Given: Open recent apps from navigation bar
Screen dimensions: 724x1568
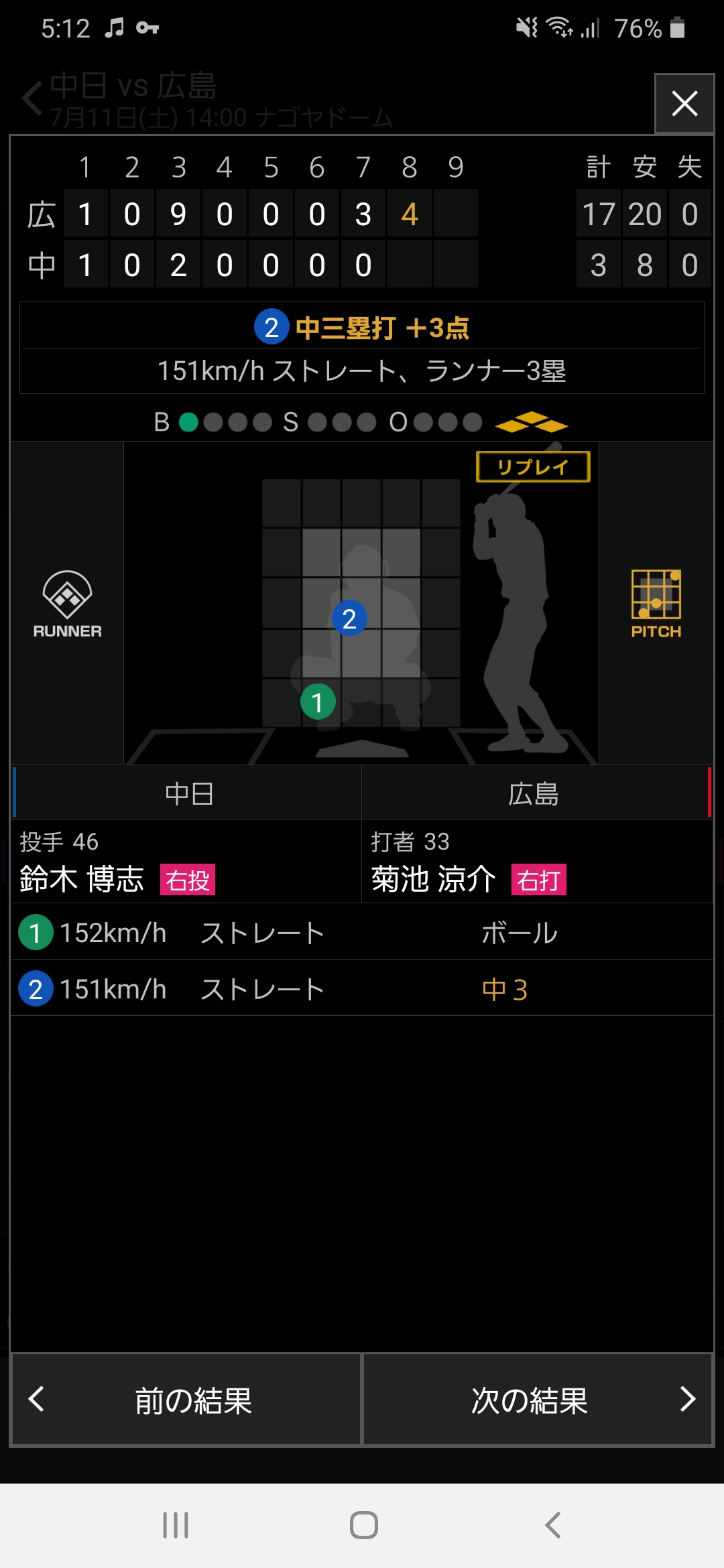Looking at the screenshot, I should click(x=176, y=1525).
